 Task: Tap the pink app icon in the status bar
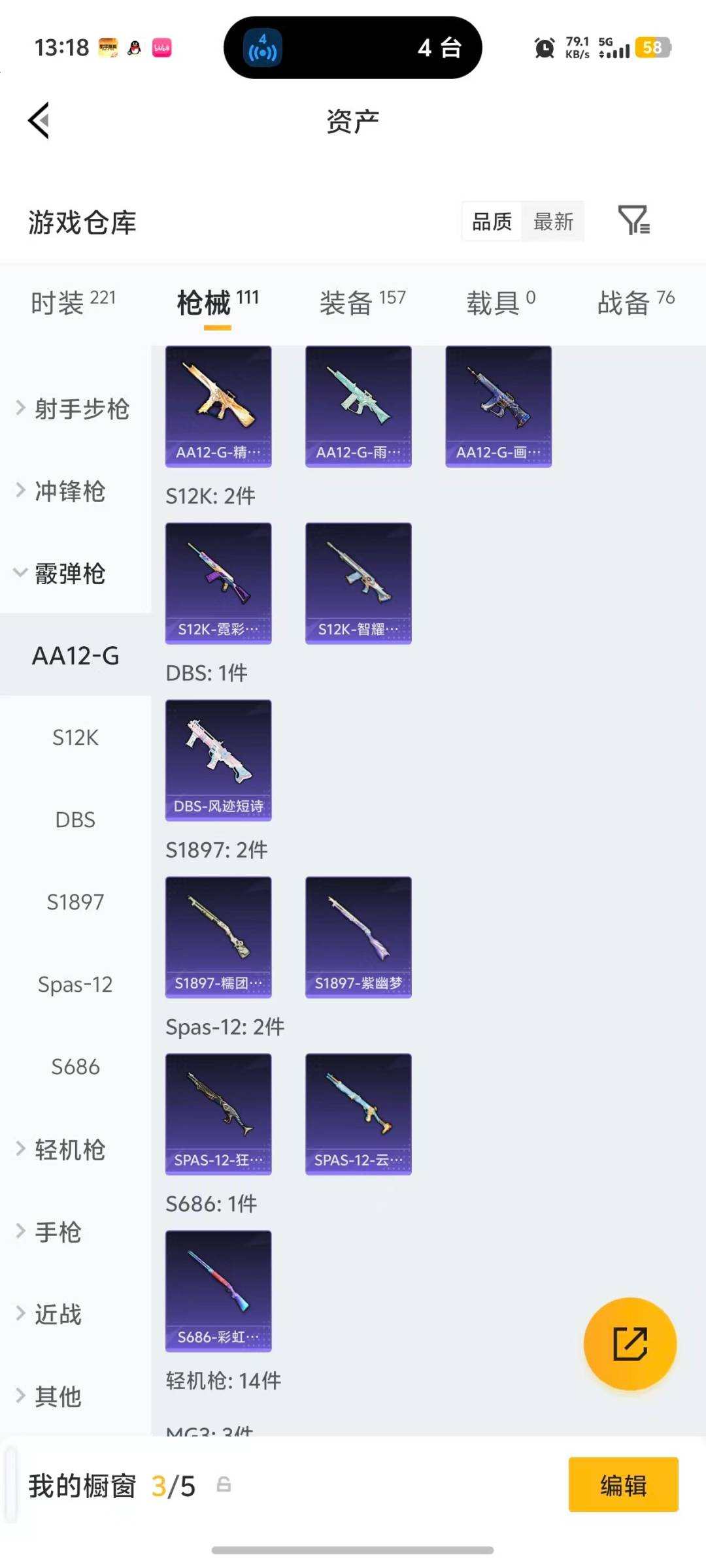click(161, 48)
